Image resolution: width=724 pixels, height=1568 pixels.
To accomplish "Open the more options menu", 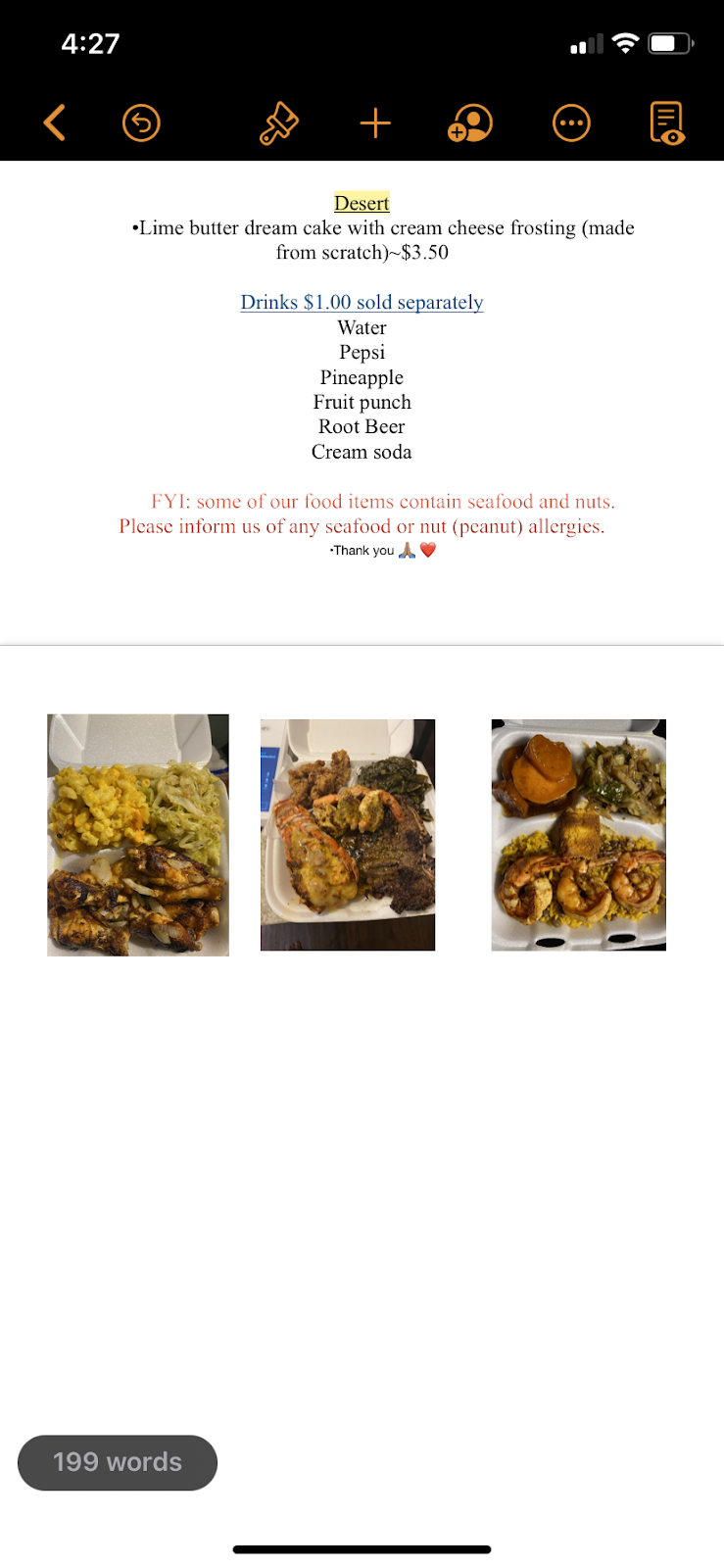I will tap(571, 123).
